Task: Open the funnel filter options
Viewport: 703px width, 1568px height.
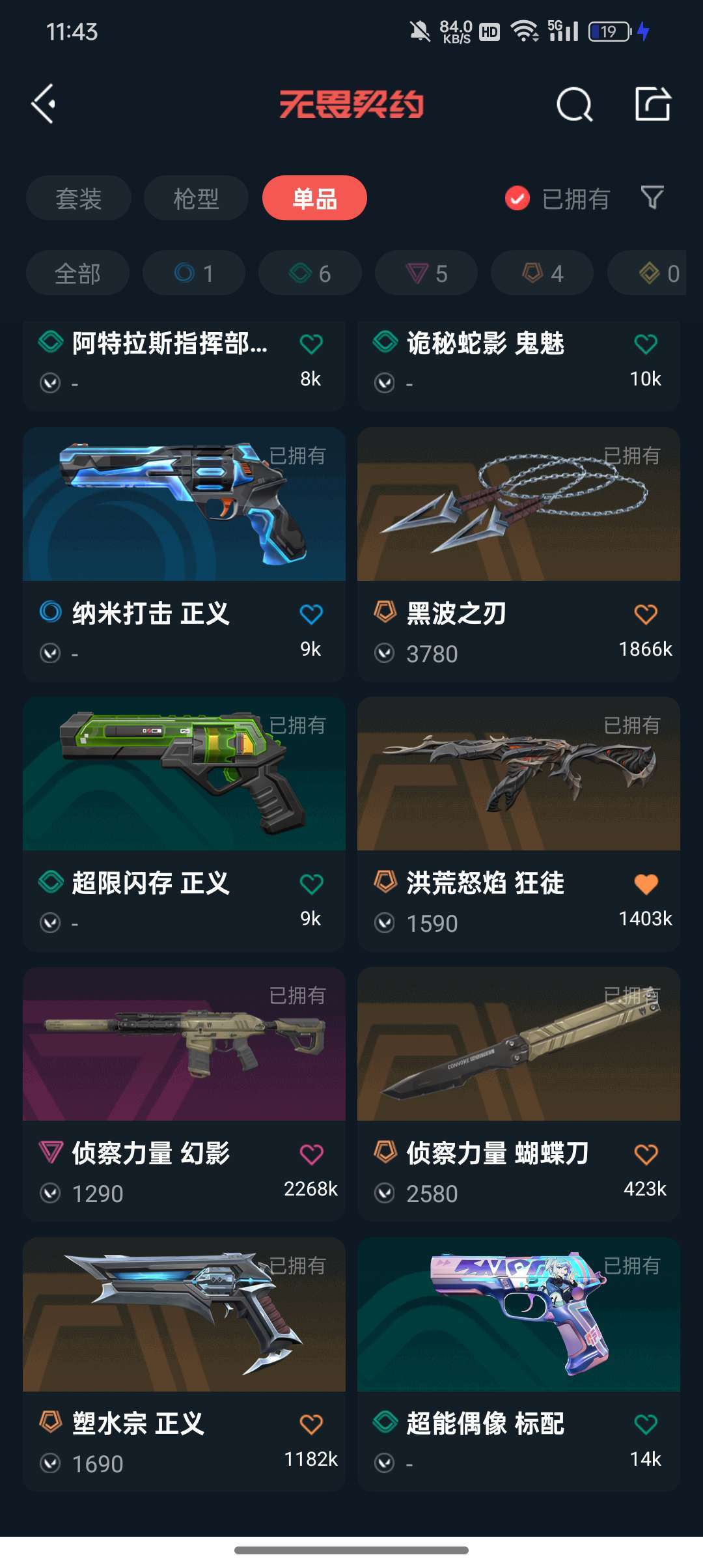Action: point(652,197)
